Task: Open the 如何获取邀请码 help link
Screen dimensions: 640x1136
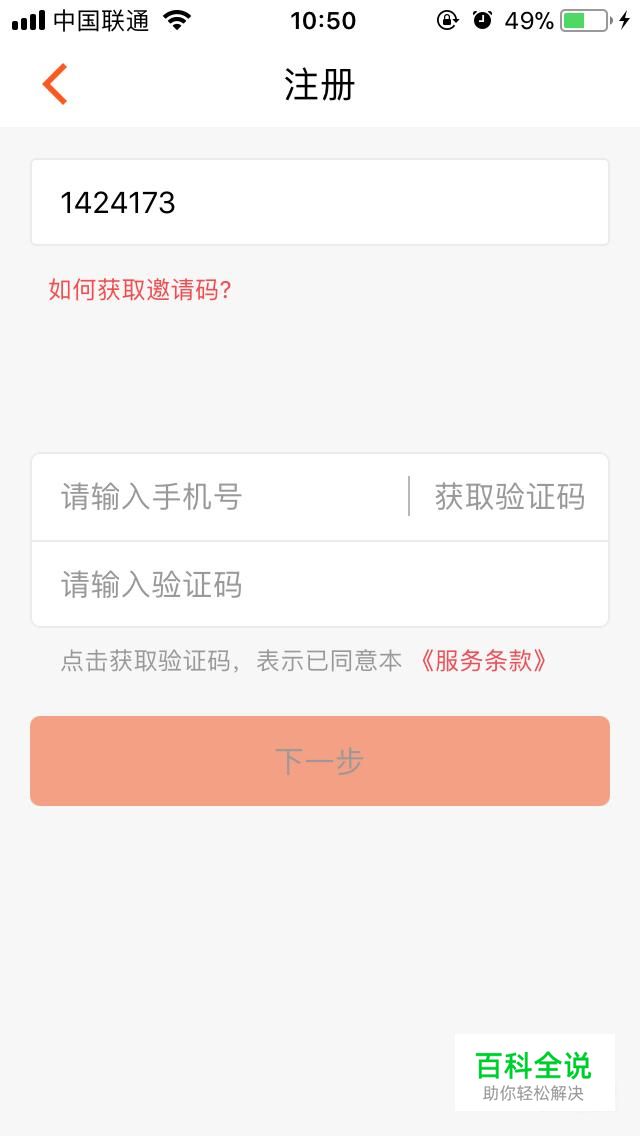Action: coord(140,290)
